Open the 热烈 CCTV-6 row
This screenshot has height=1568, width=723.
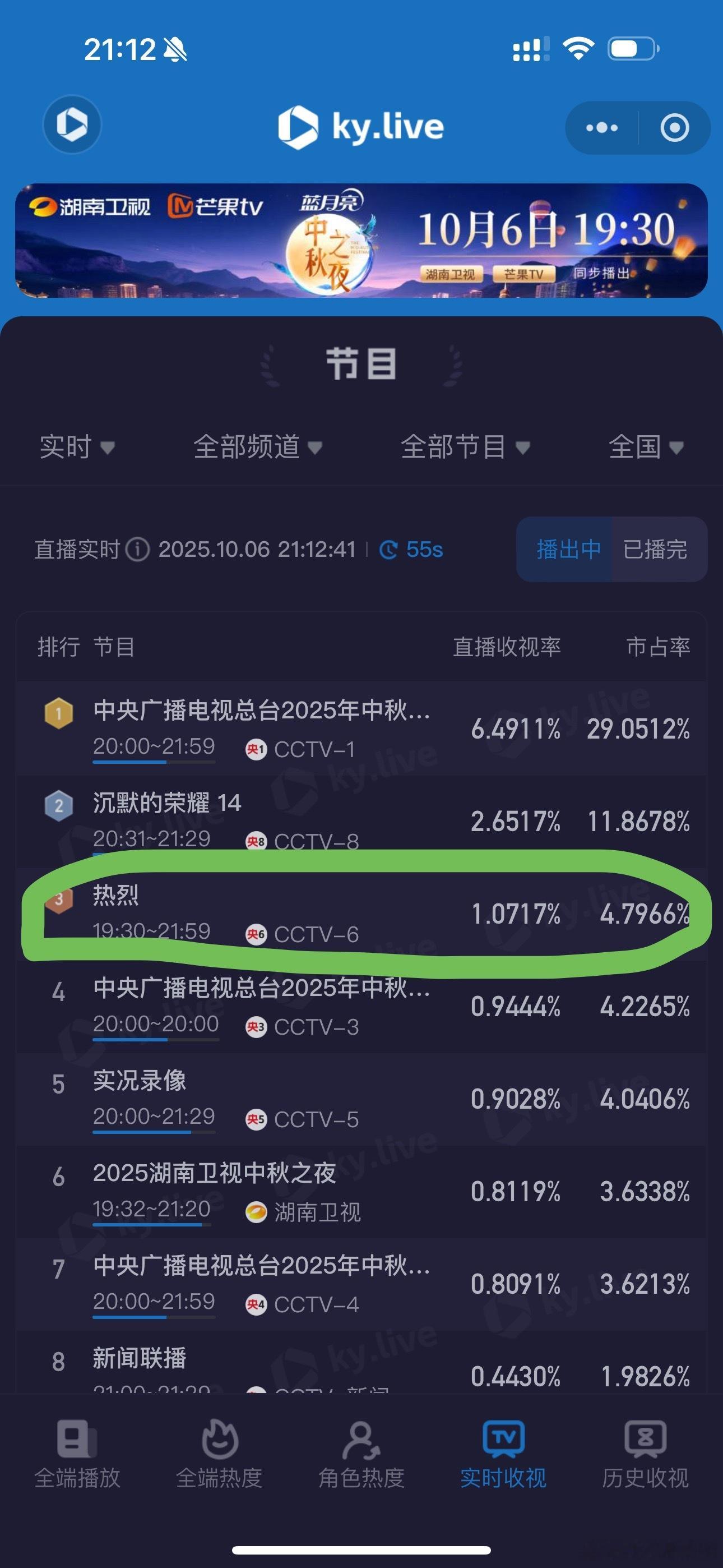pyautogui.click(x=361, y=914)
